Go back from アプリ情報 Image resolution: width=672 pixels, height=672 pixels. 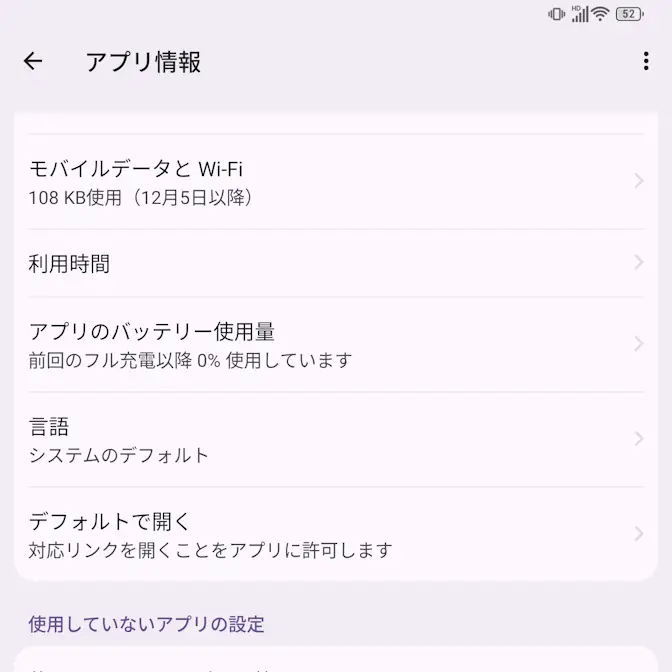33,61
